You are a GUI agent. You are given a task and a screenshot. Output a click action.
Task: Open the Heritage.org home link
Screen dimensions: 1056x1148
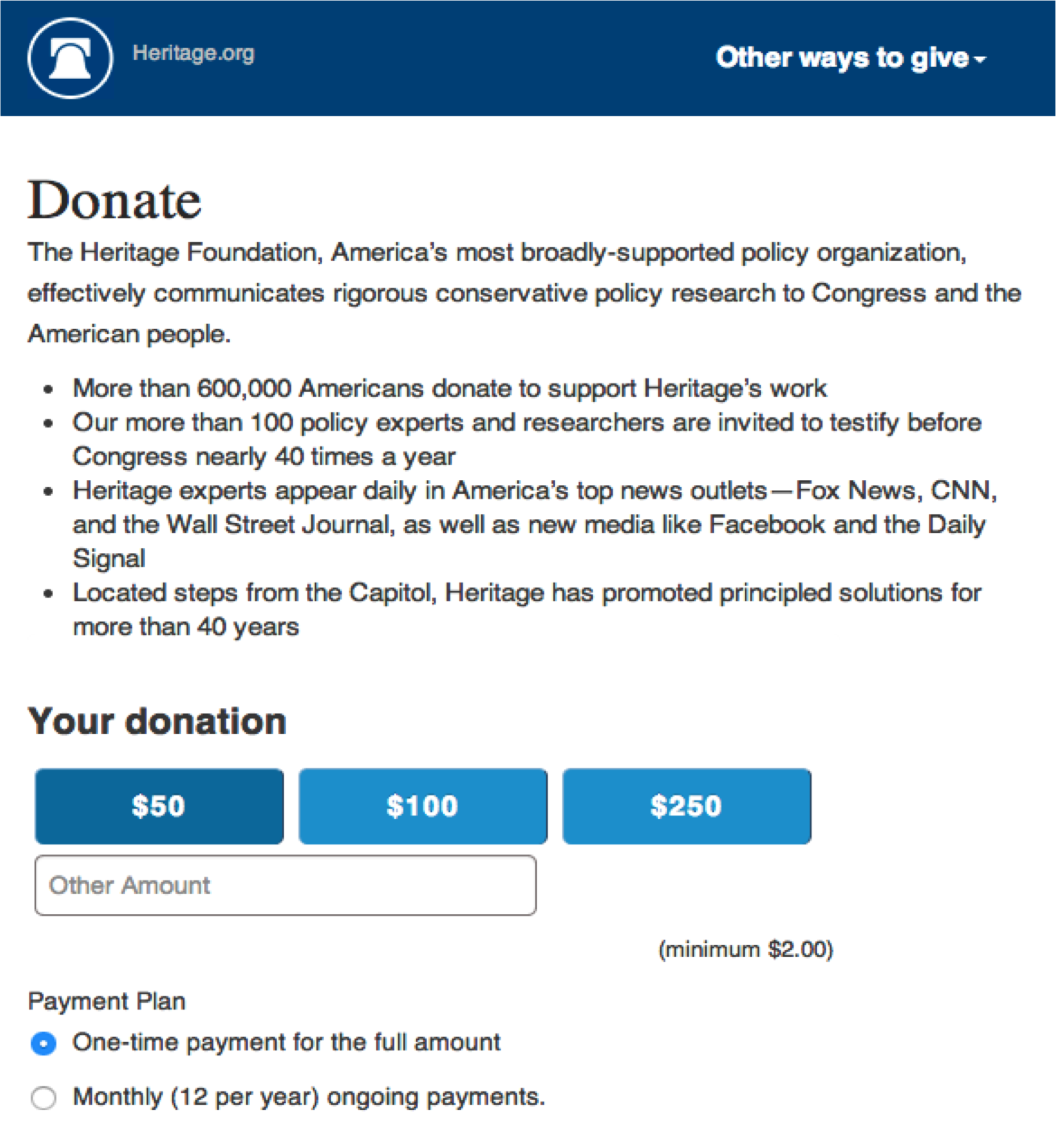(x=193, y=54)
